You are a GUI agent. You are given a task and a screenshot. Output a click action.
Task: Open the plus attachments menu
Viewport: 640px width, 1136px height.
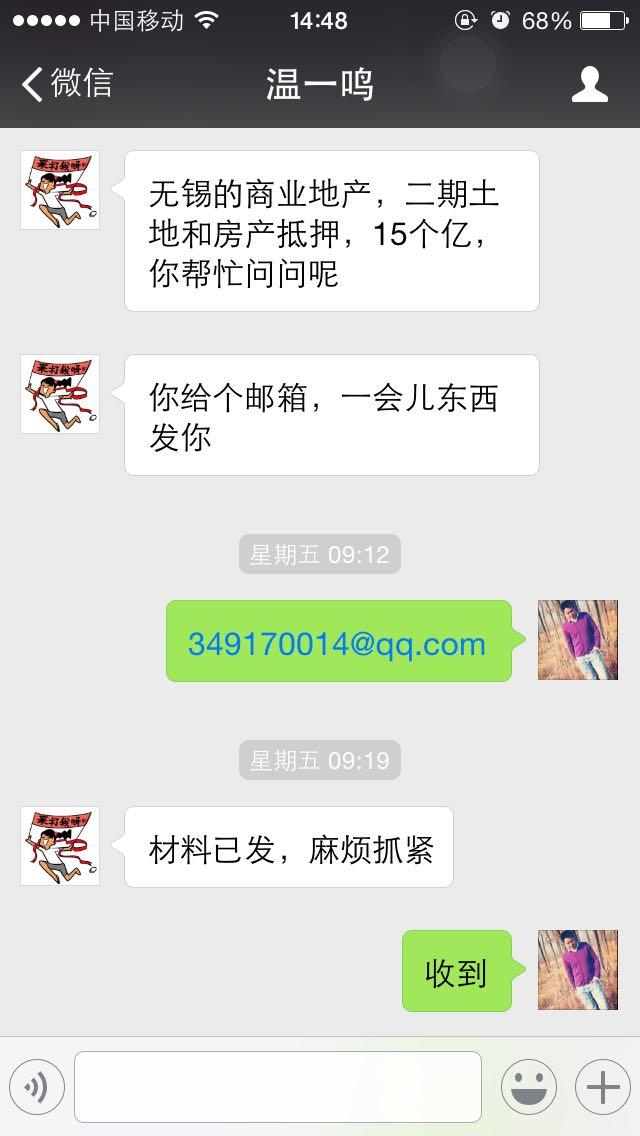tap(602, 1087)
